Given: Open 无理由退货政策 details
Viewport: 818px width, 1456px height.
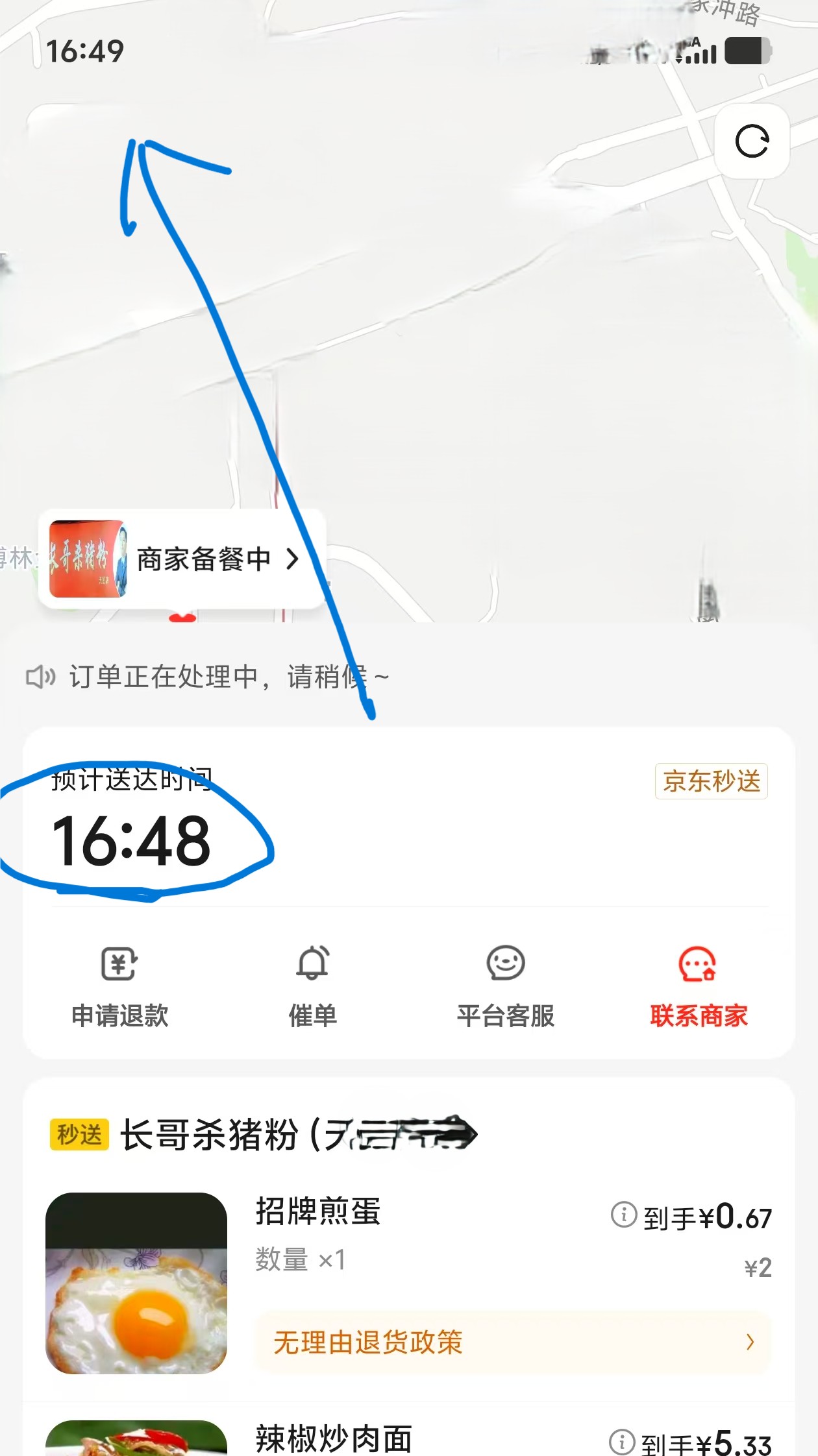Looking at the screenshot, I should click(513, 1342).
